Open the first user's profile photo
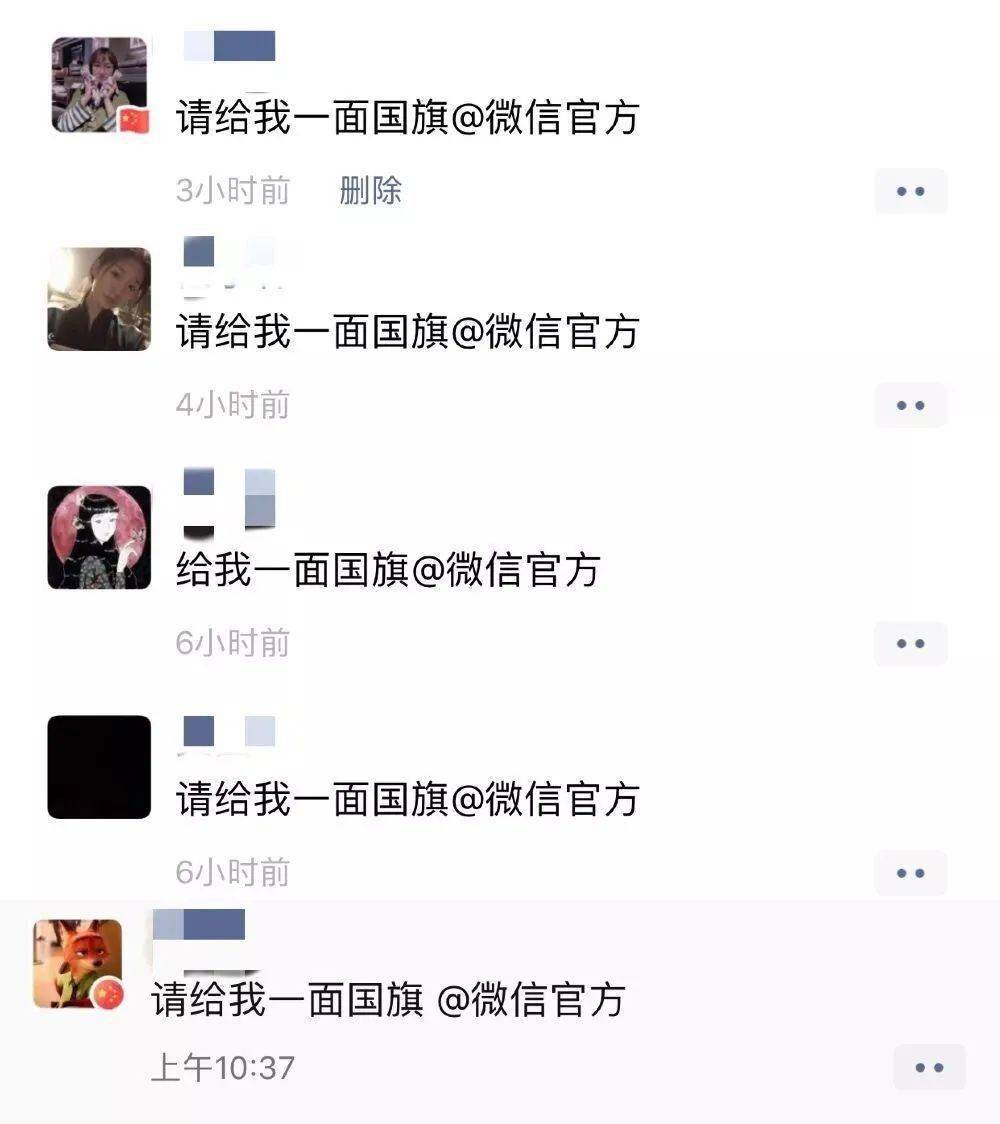1000x1124 pixels. pos(99,83)
